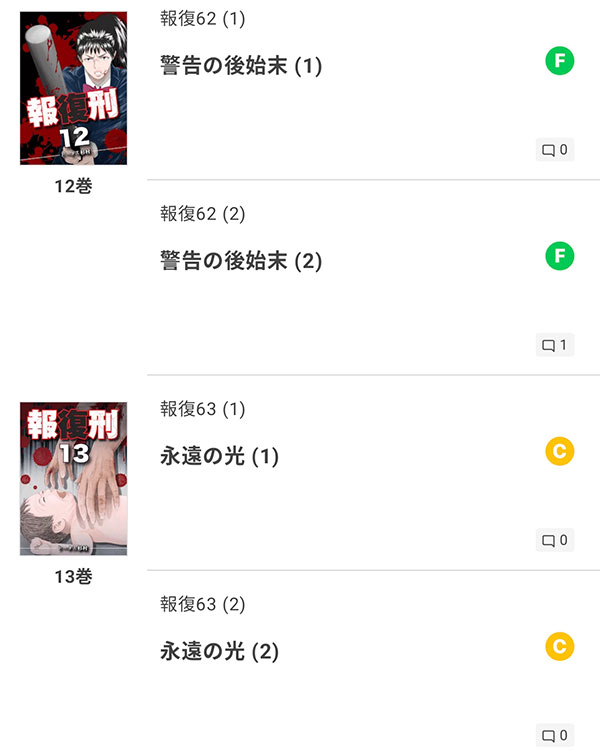View comments on 永遠の光 (2)

point(555,735)
